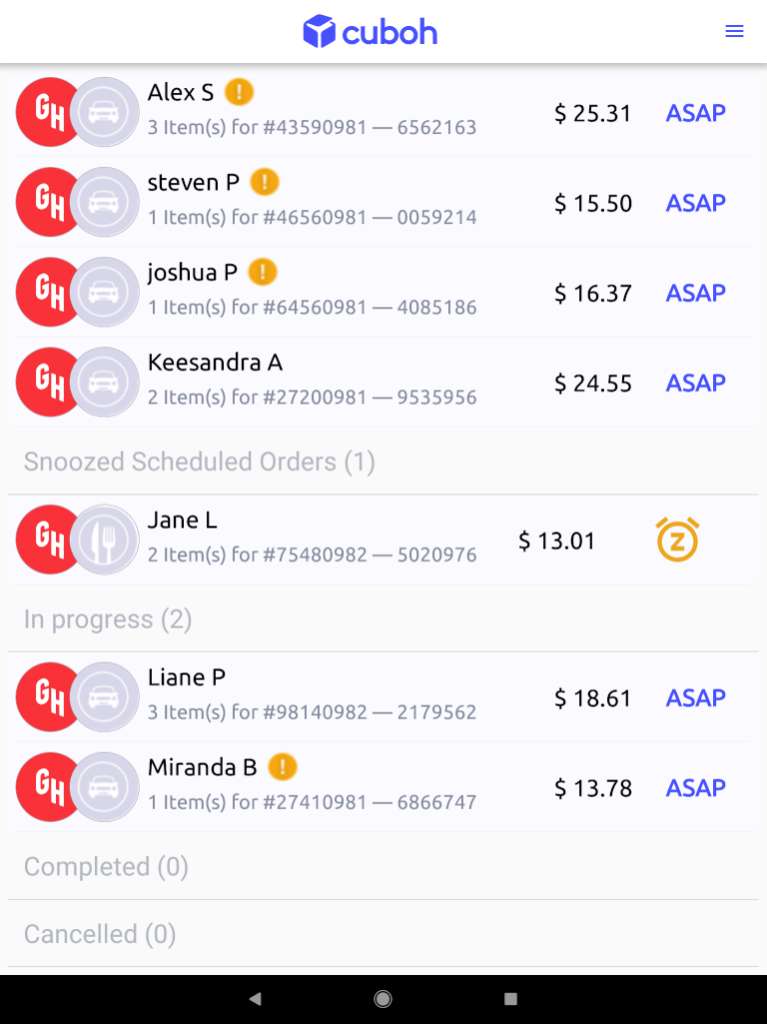Open the hamburger menu
Screen dimensions: 767x1024
coord(734,31)
